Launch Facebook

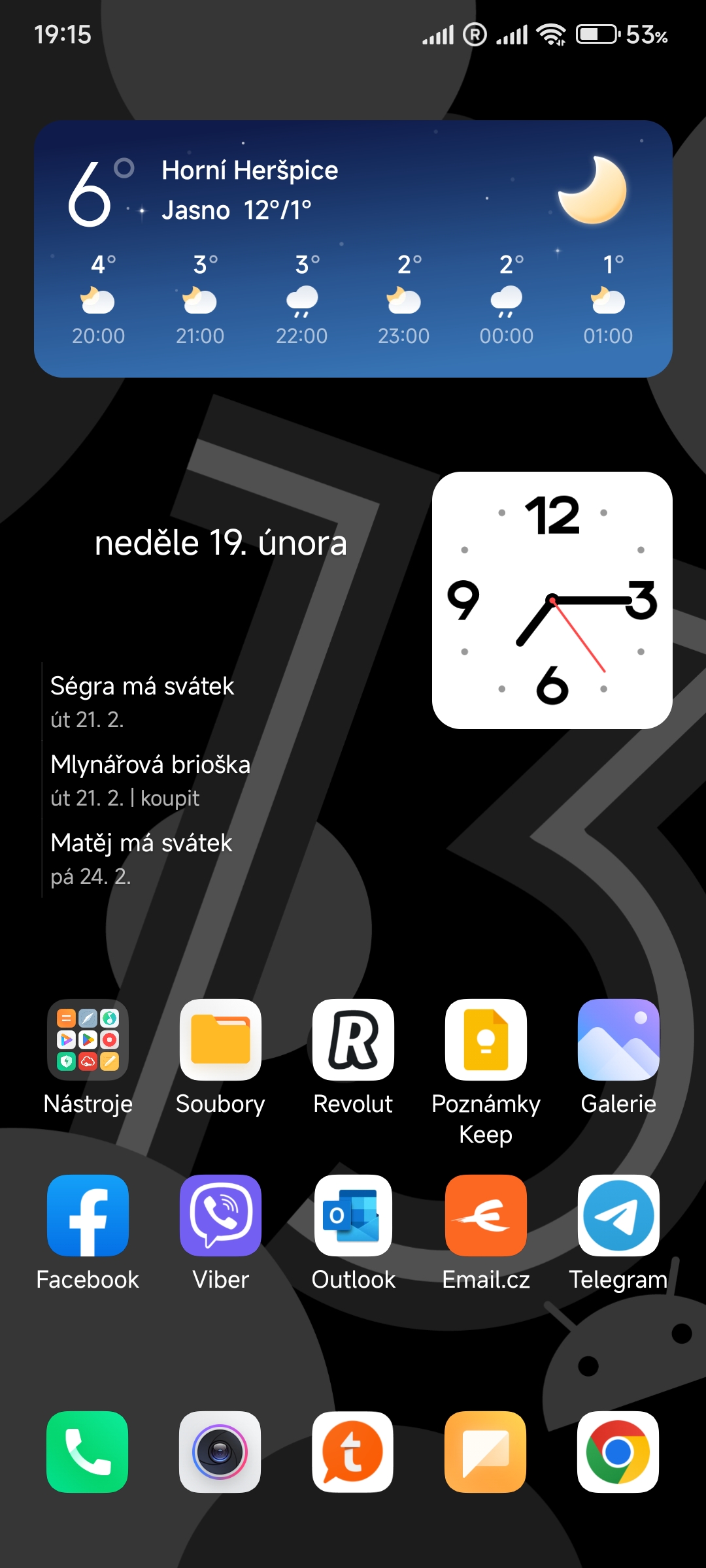88,1215
